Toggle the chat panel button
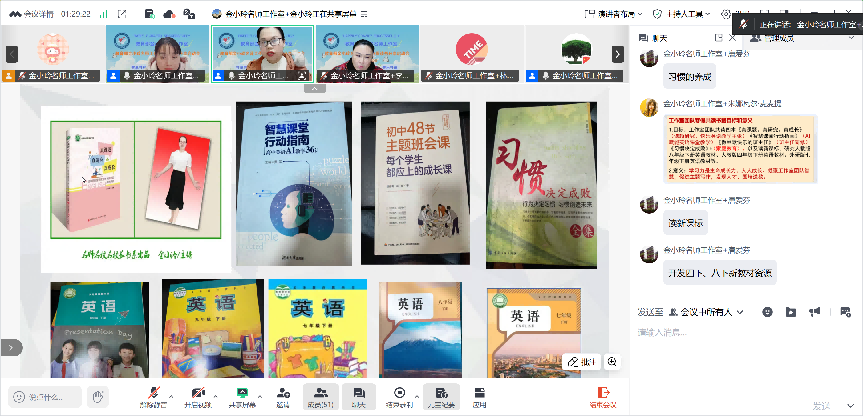Image resolution: width=863 pixels, height=416 pixels. tap(358, 396)
